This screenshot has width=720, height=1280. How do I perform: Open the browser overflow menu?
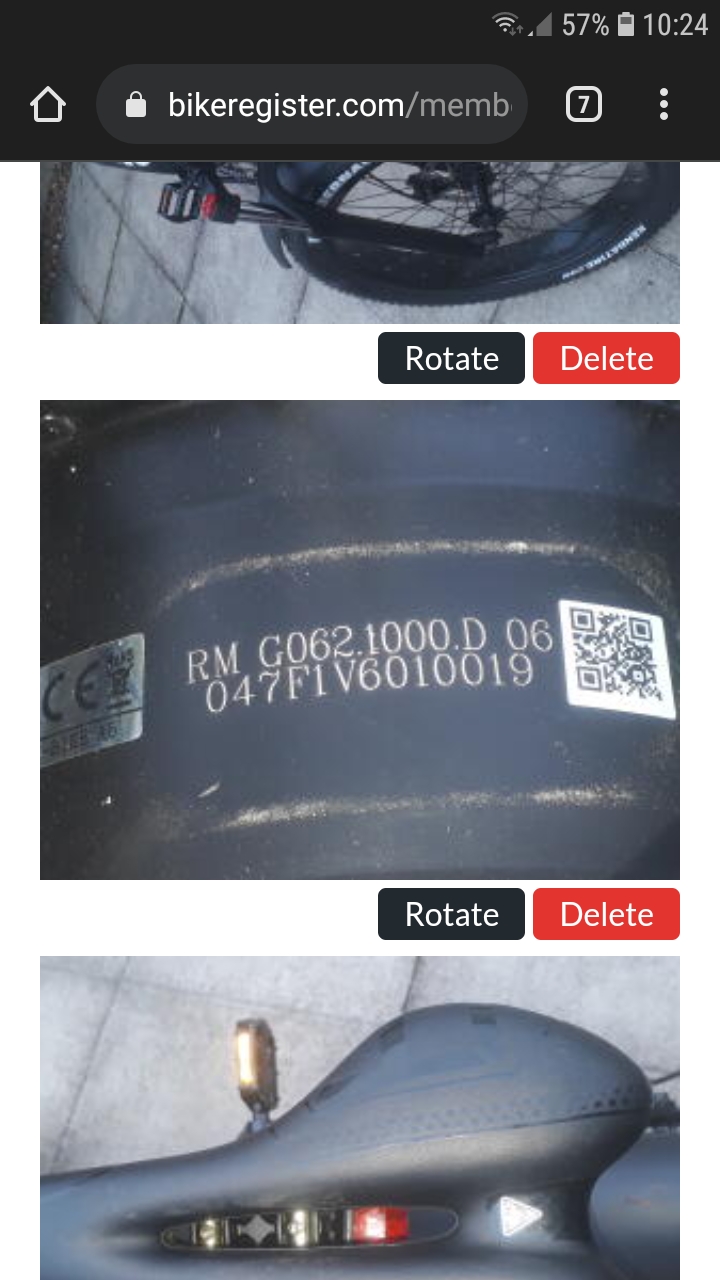[664, 104]
